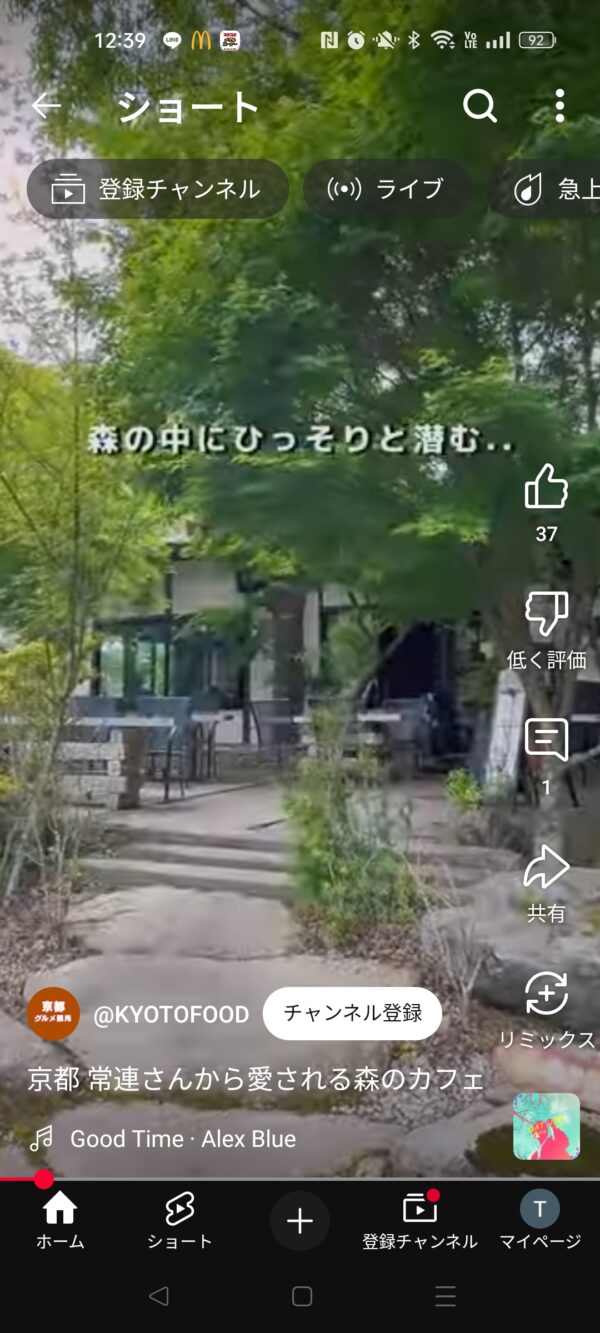Open the 登録チャンネル bottom tab

[x=420, y=1221]
